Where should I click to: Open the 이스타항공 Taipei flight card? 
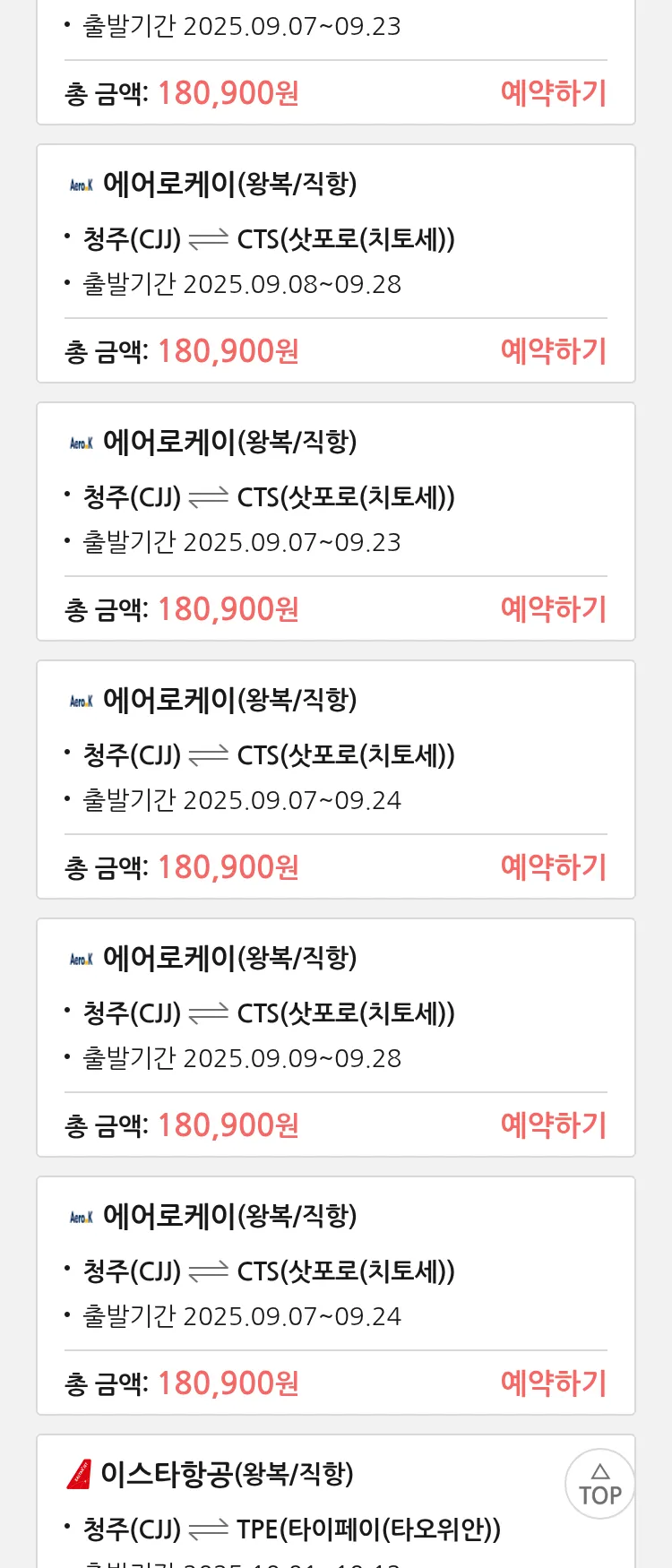287,1505
